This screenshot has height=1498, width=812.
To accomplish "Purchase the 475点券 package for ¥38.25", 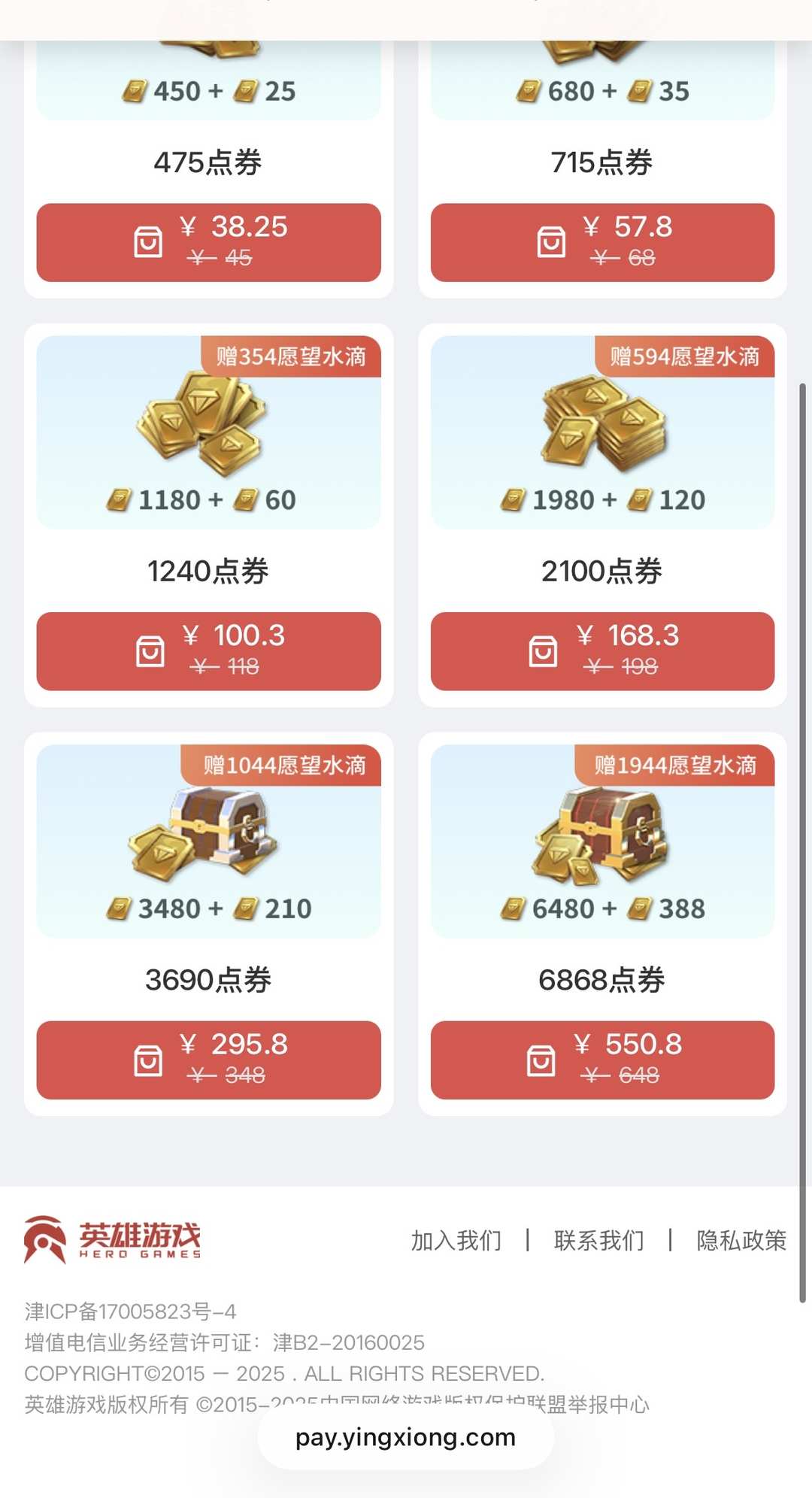I will click(x=208, y=242).
